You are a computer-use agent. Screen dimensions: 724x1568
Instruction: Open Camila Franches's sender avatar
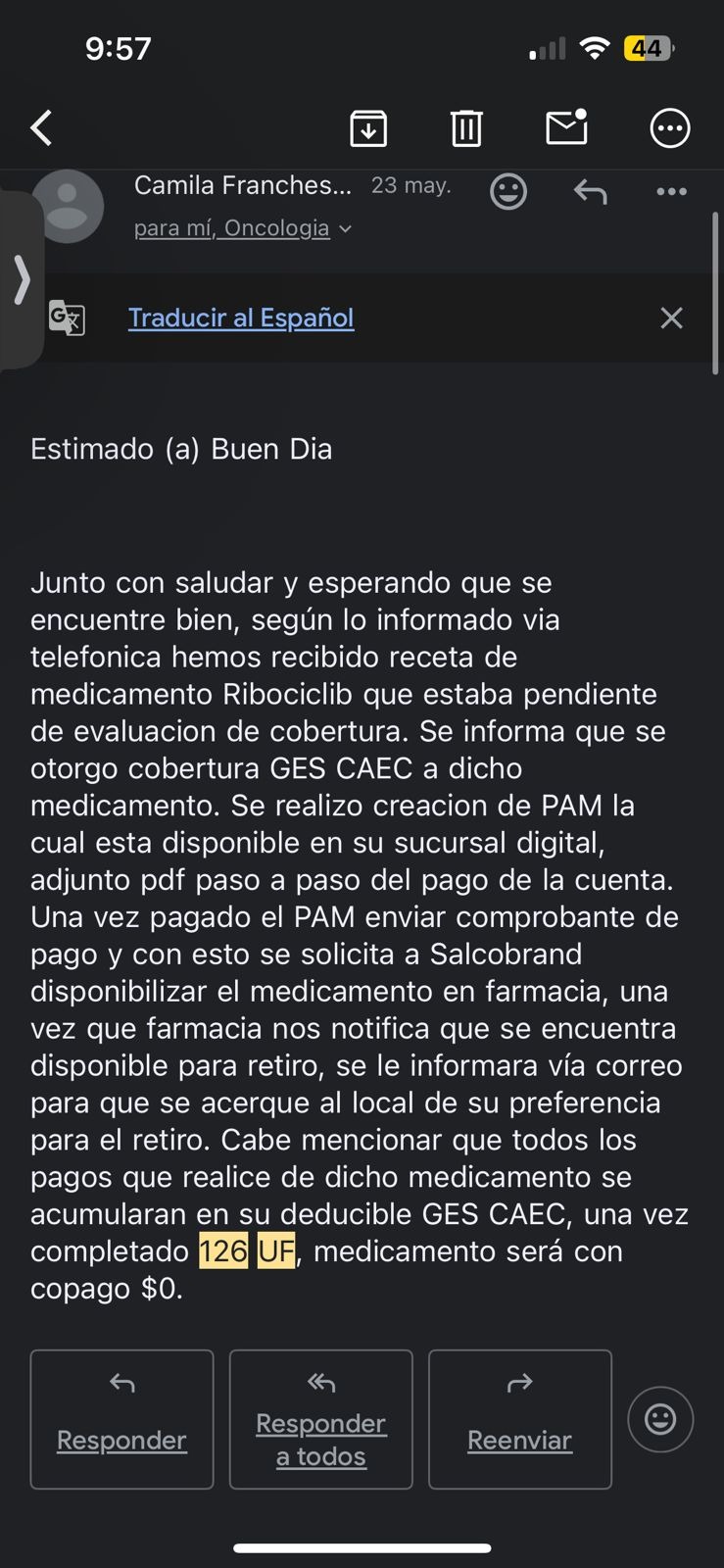[68, 207]
